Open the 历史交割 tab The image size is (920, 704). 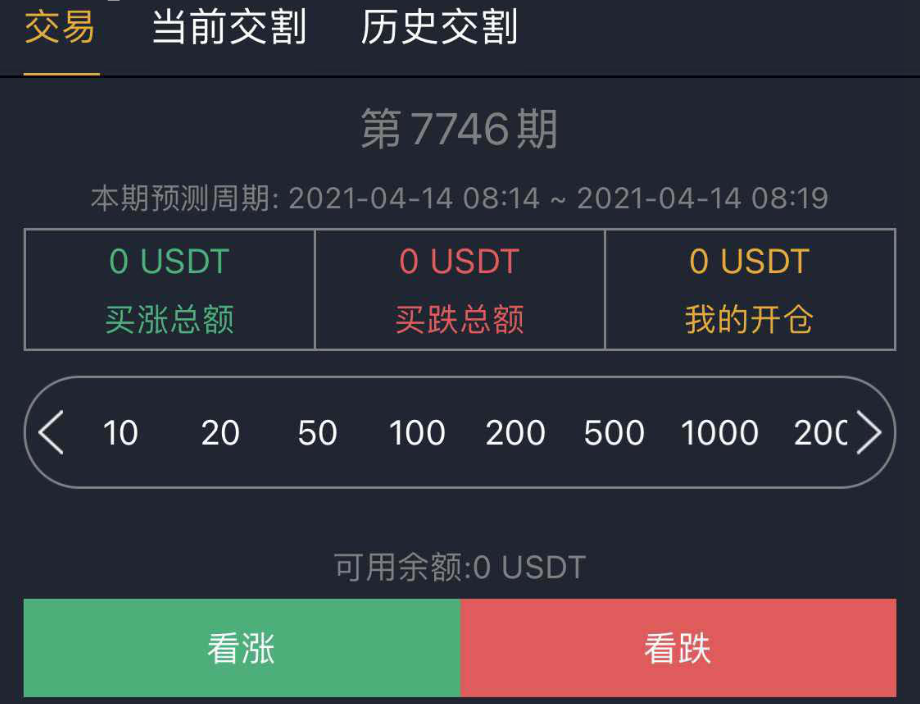(439, 27)
